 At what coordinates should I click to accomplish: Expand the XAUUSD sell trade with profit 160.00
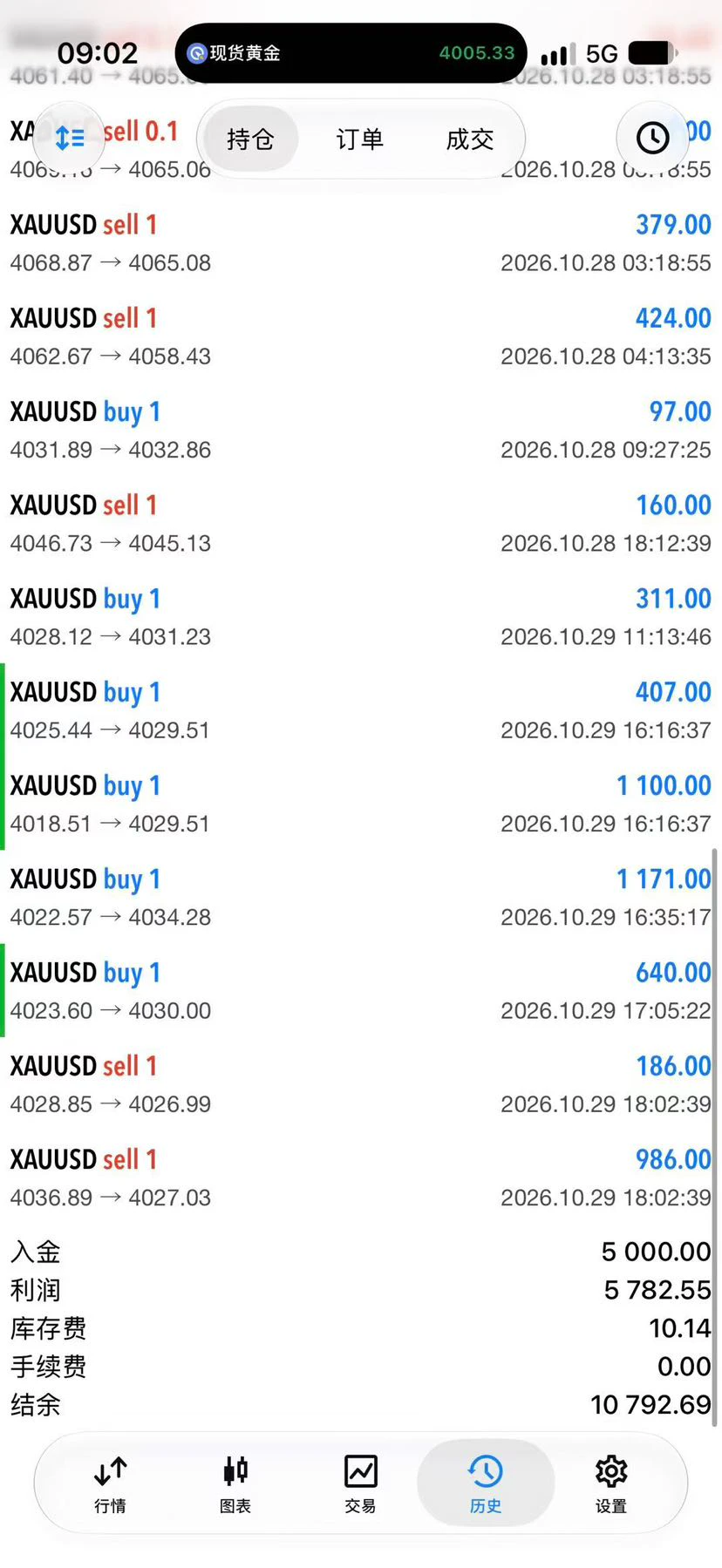tap(361, 523)
